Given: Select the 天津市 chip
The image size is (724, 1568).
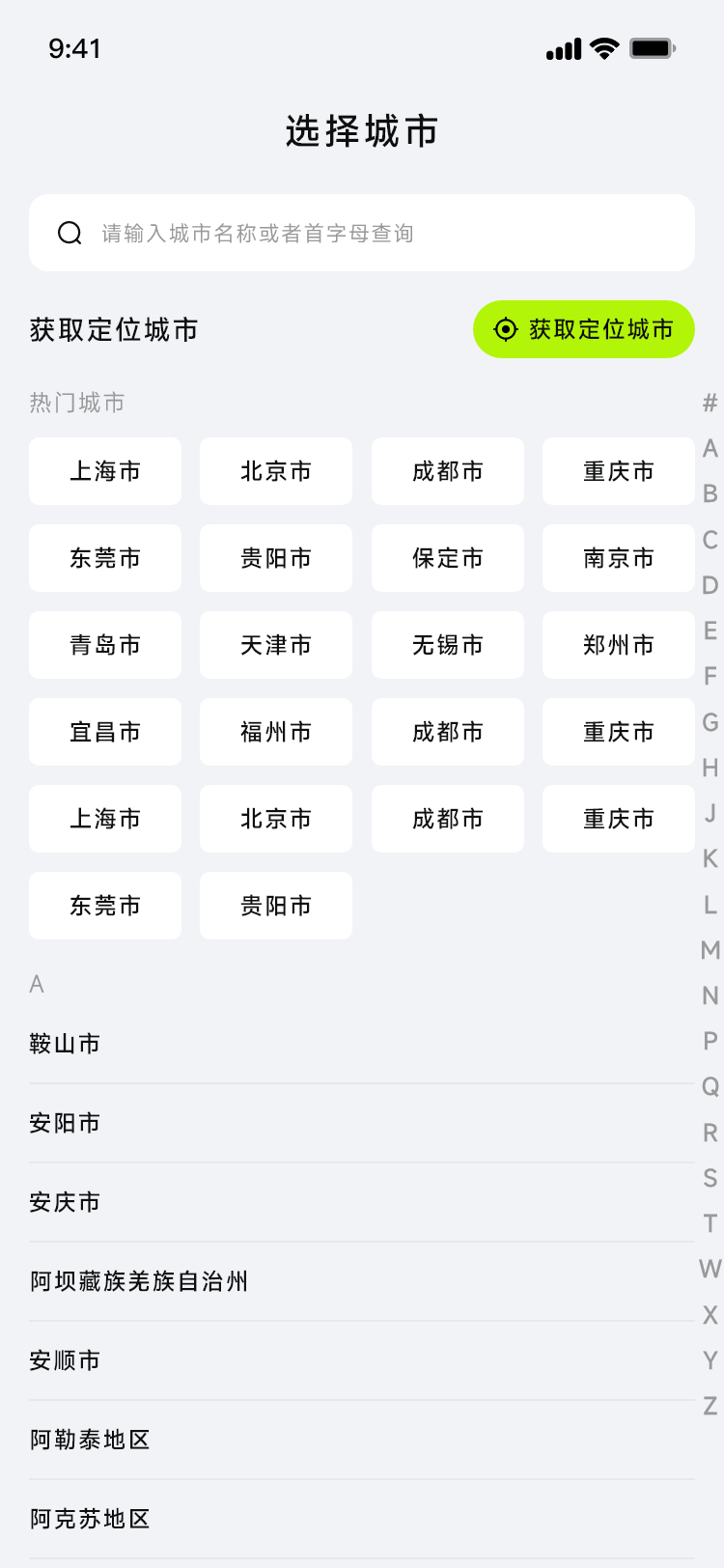Looking at the screenshot, I should (x=276, y=645).
